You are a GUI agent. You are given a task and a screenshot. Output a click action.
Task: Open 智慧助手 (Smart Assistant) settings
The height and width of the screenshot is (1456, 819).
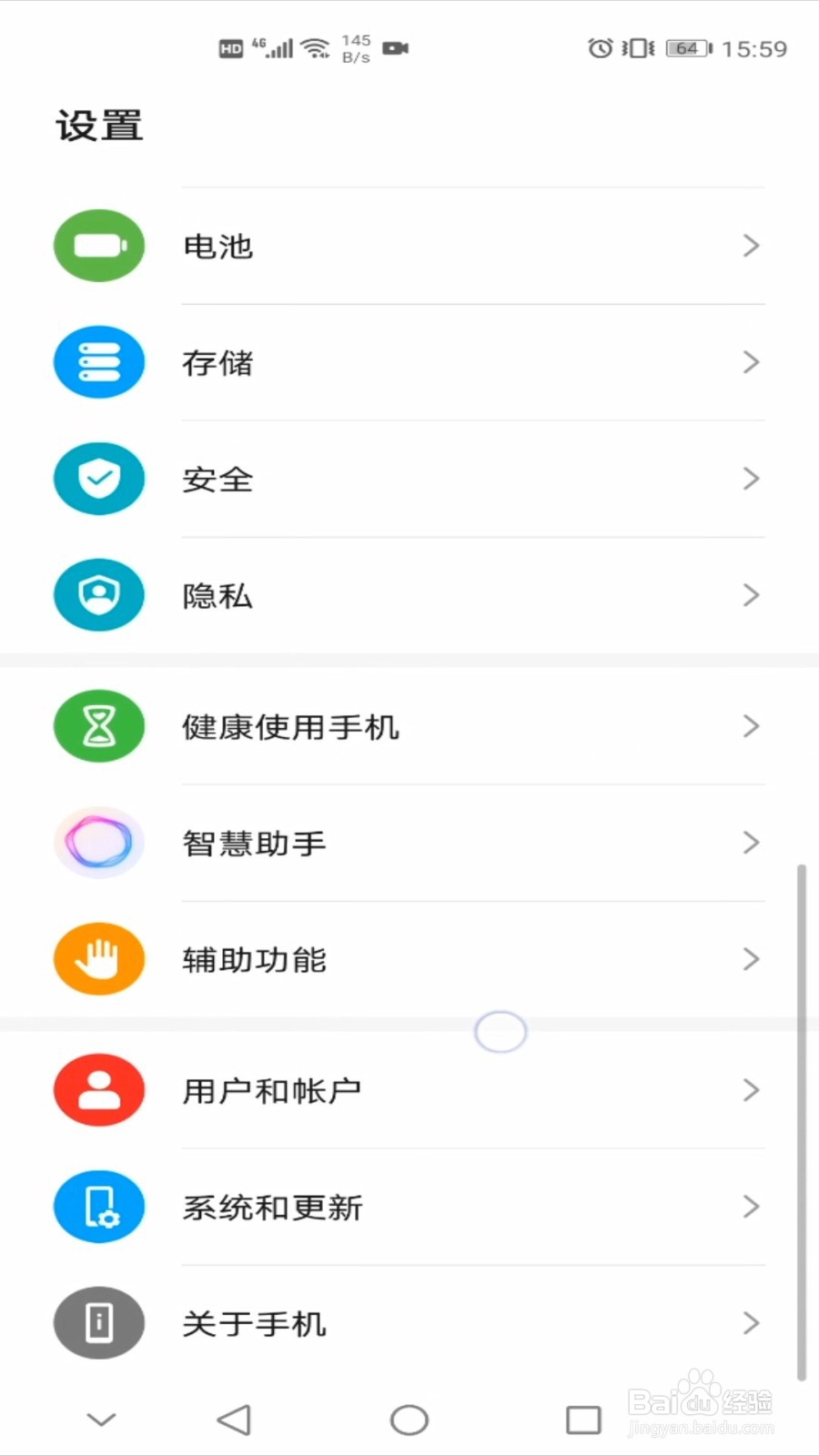(x=409, y=843)
